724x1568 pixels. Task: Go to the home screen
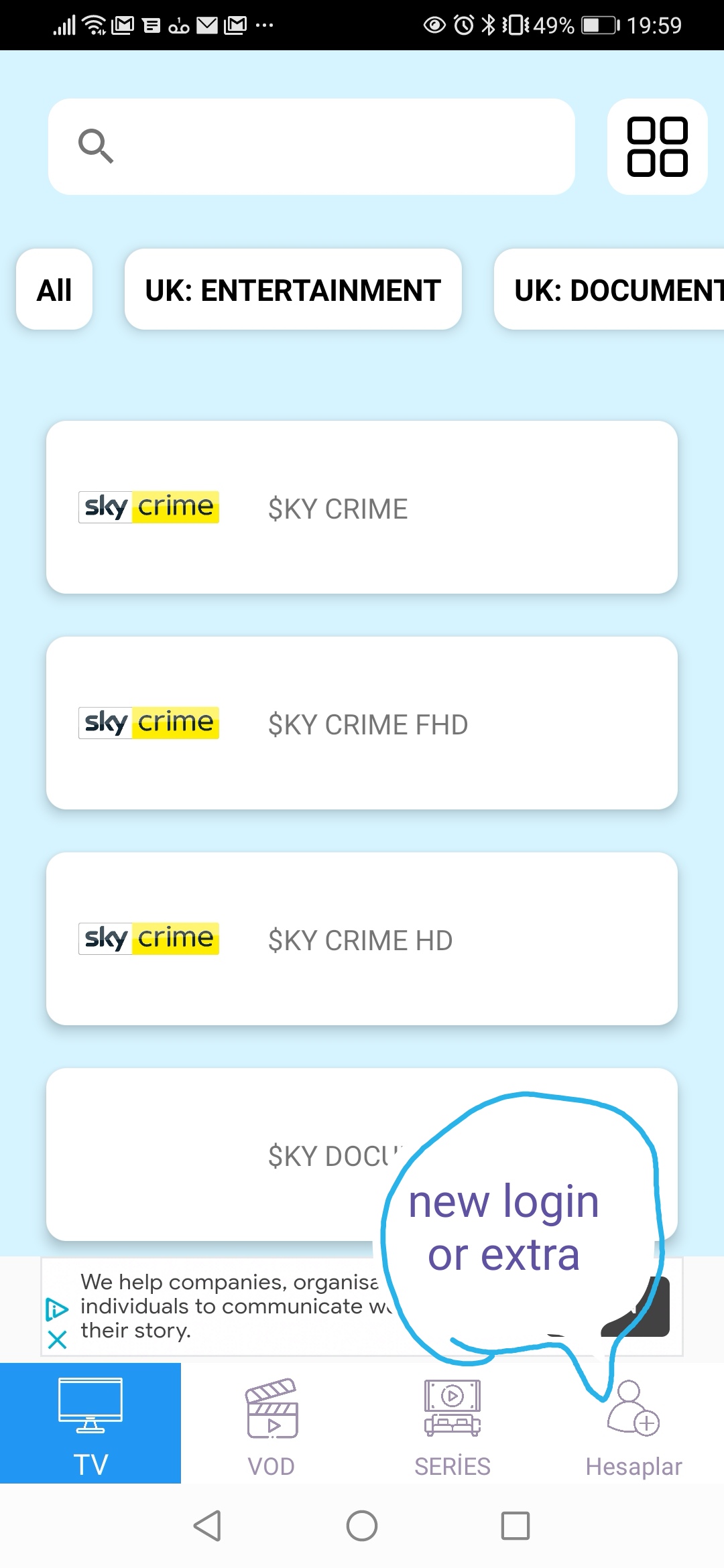point(362,1526)
